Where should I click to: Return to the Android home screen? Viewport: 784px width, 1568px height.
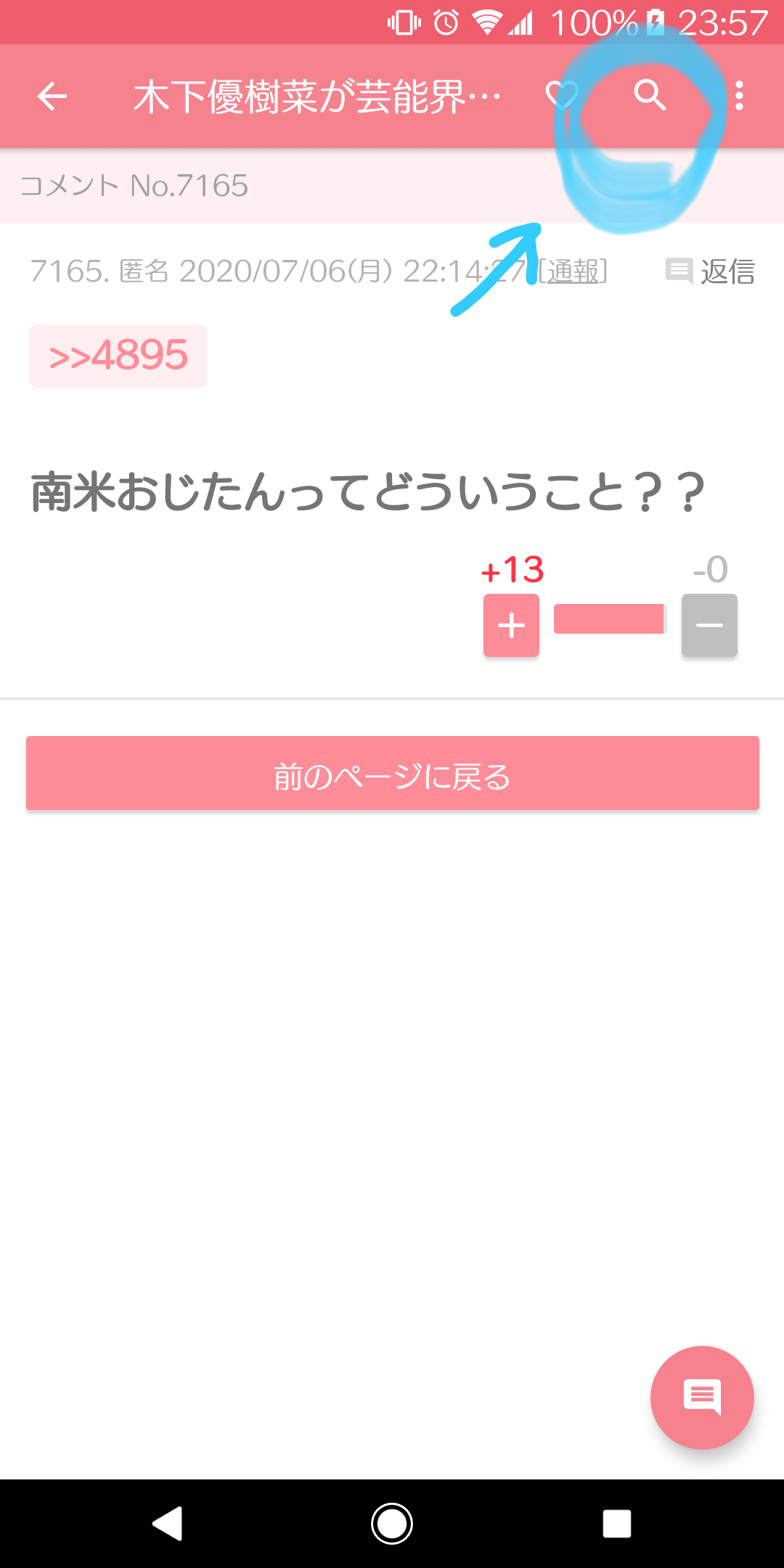392,1524
